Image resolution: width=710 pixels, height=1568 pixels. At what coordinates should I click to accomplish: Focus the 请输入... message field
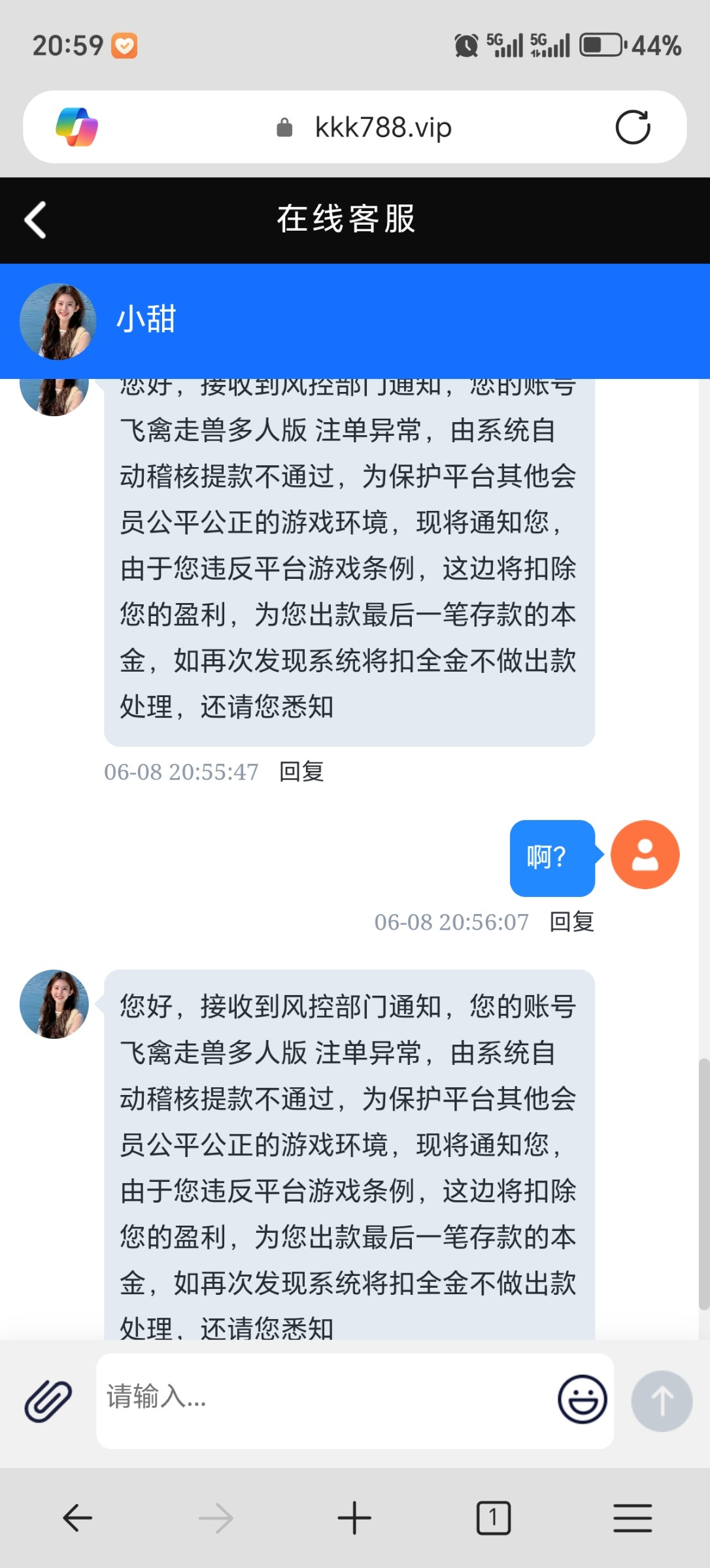pyautogui.click(x=324, y=1401)
